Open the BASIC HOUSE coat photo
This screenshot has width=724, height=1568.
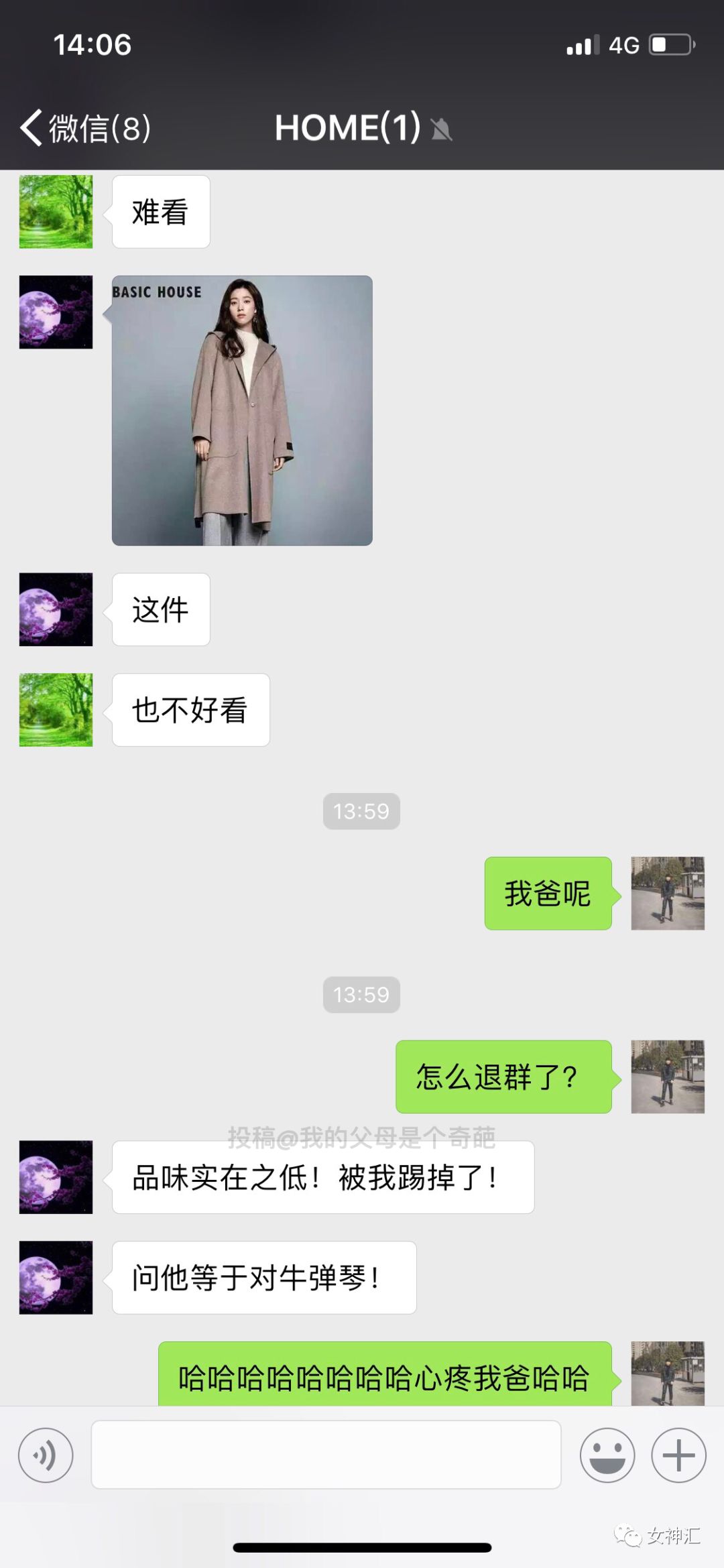tap(242, 410)
